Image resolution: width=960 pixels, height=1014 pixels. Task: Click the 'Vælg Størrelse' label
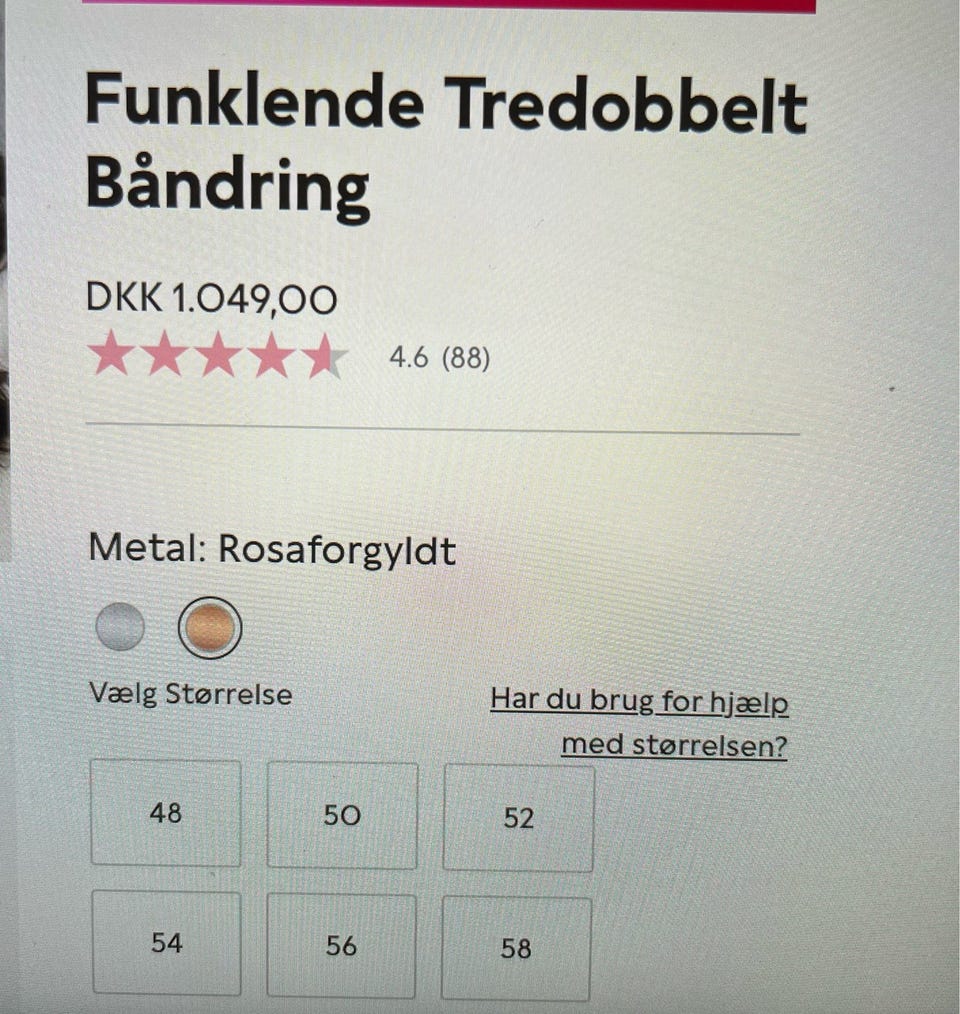point(188,694)
